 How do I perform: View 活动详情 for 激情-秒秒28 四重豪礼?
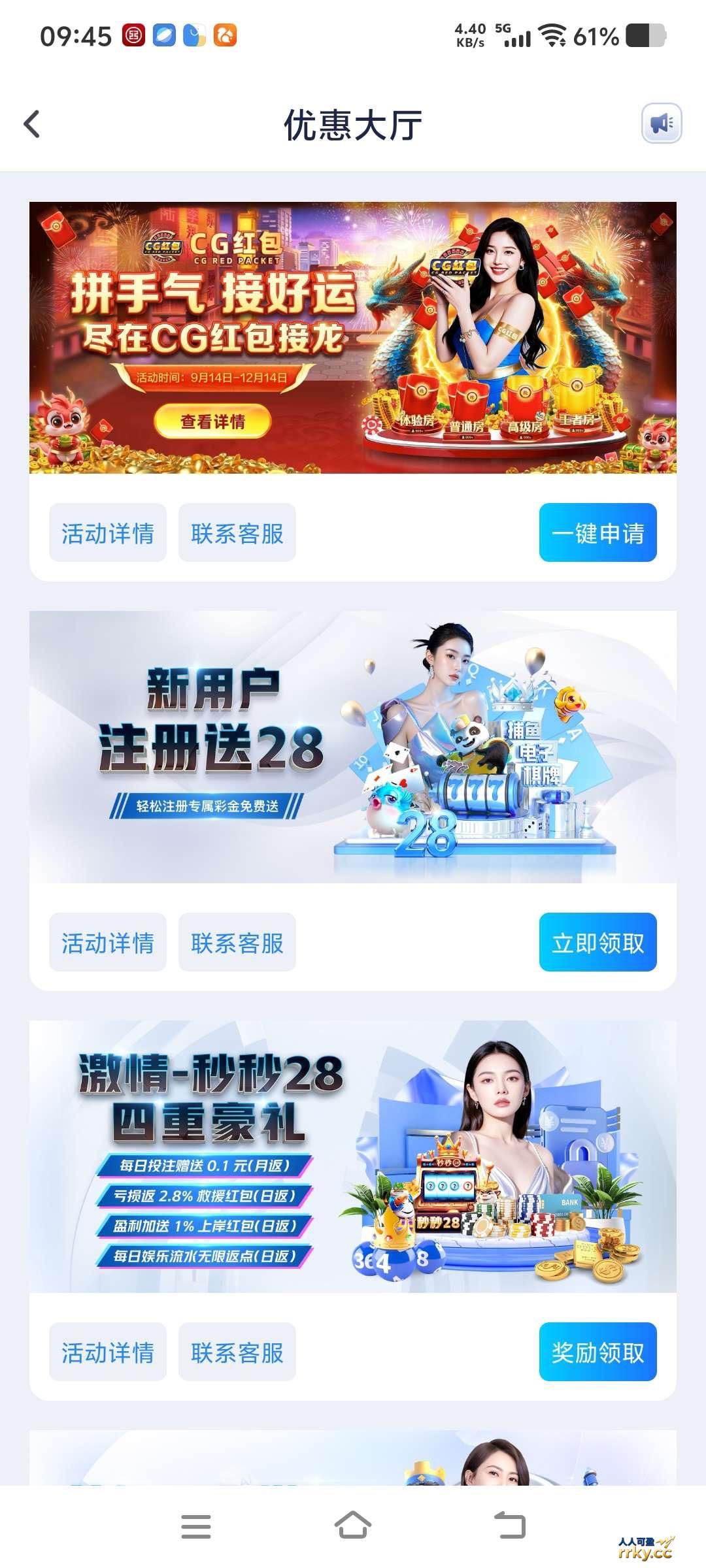(108, 1352)
